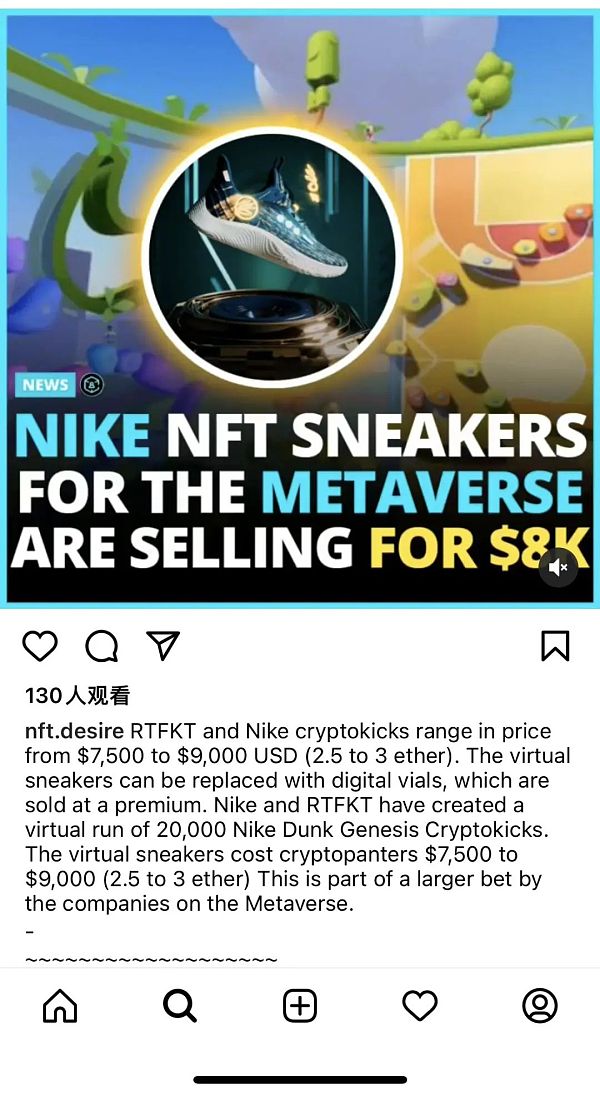Open nft.desire profile from caption

pos(74,731)
